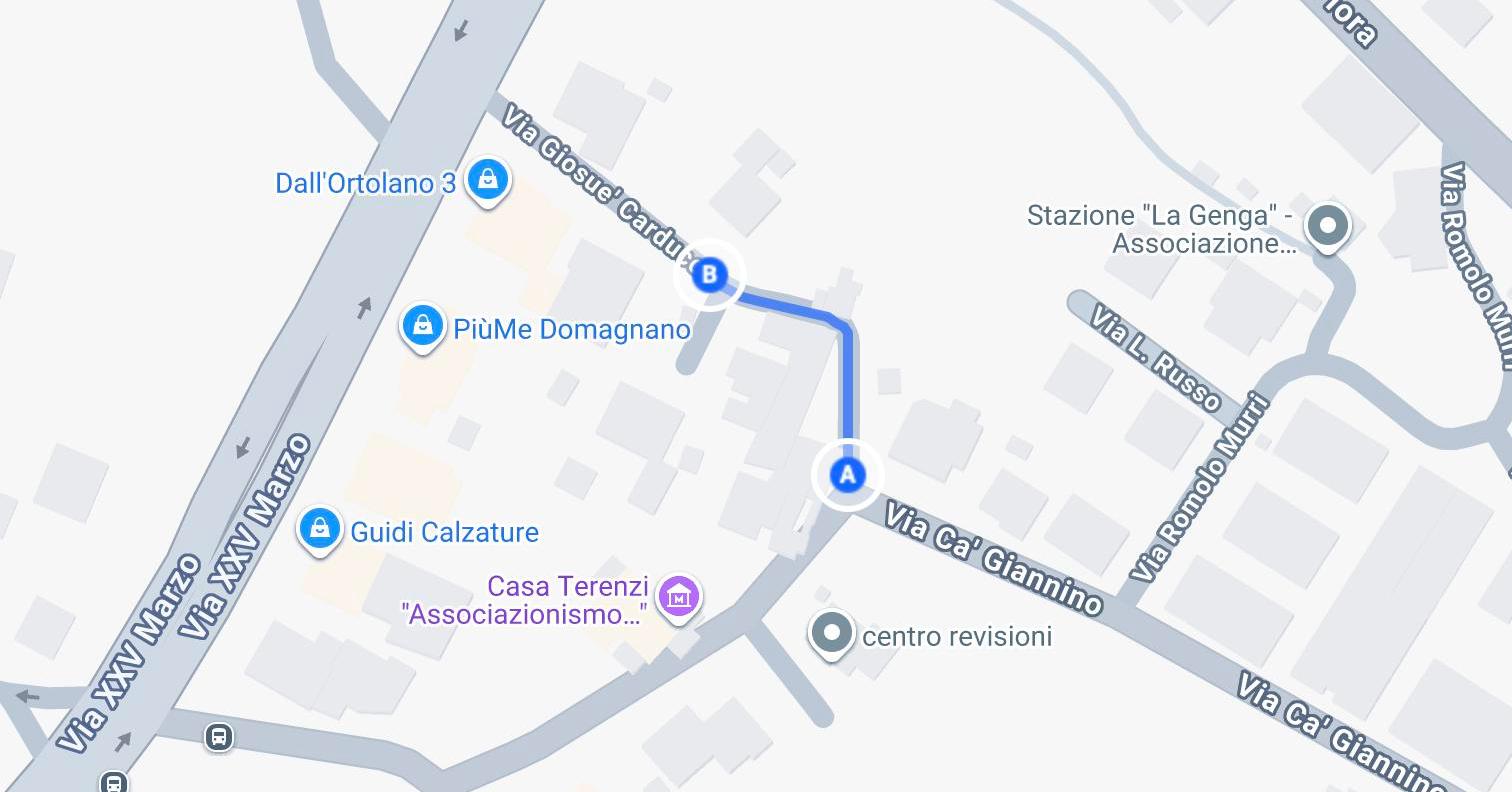Tap the Guidi Calzature shopping pin
The image size is (1512, 792).
[320, 527]
